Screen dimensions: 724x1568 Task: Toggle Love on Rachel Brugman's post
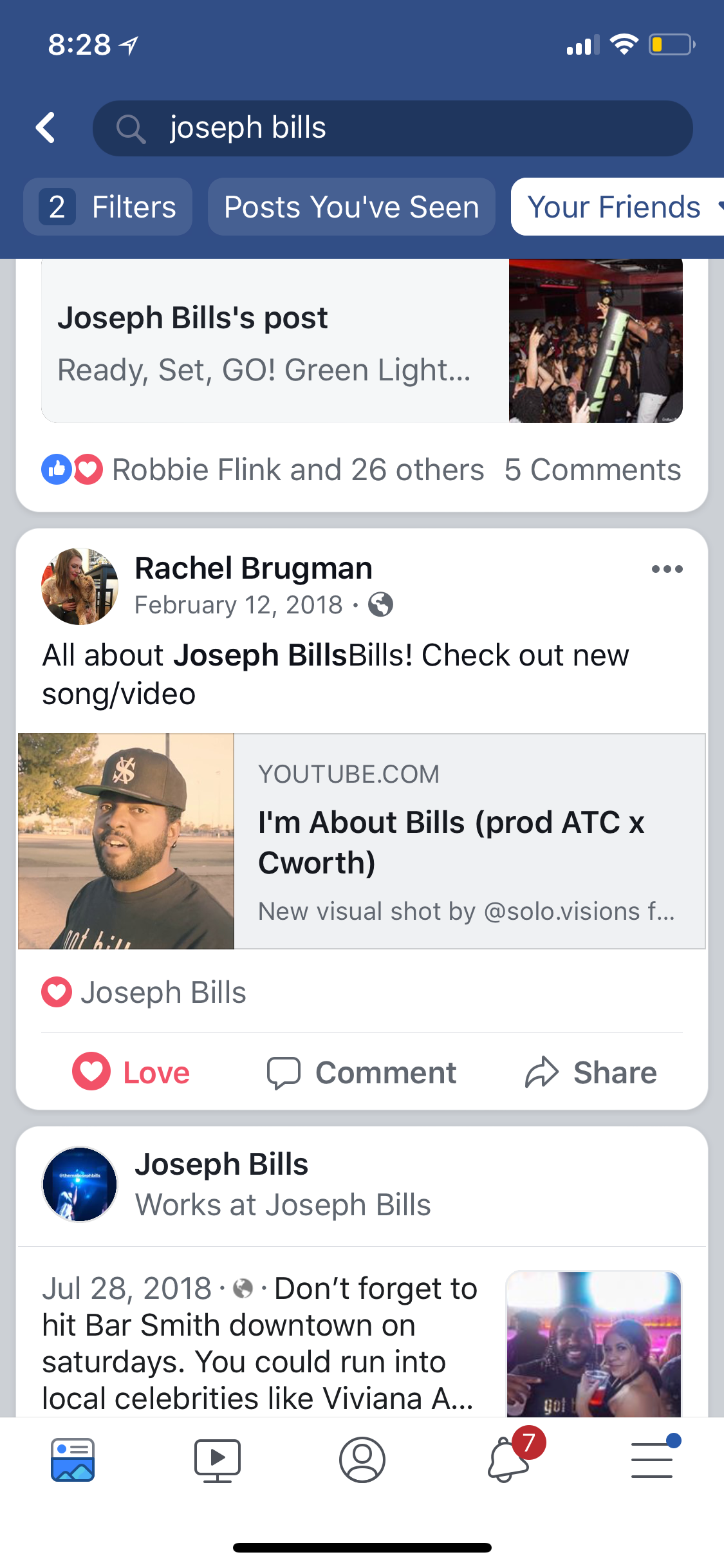tap(131, 1072)
